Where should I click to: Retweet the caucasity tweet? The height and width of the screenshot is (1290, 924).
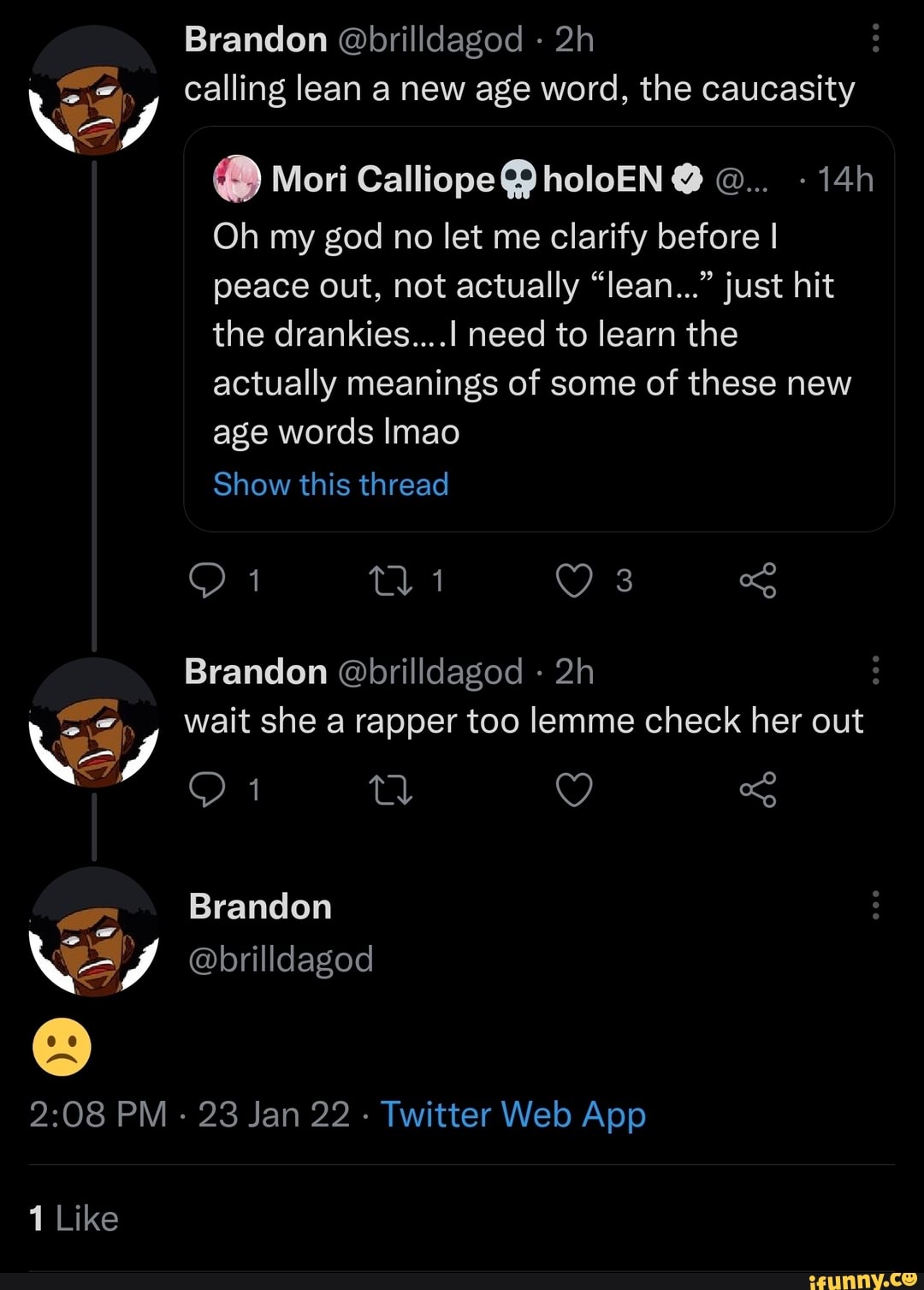pyautogui.click(x=390, y=580)
